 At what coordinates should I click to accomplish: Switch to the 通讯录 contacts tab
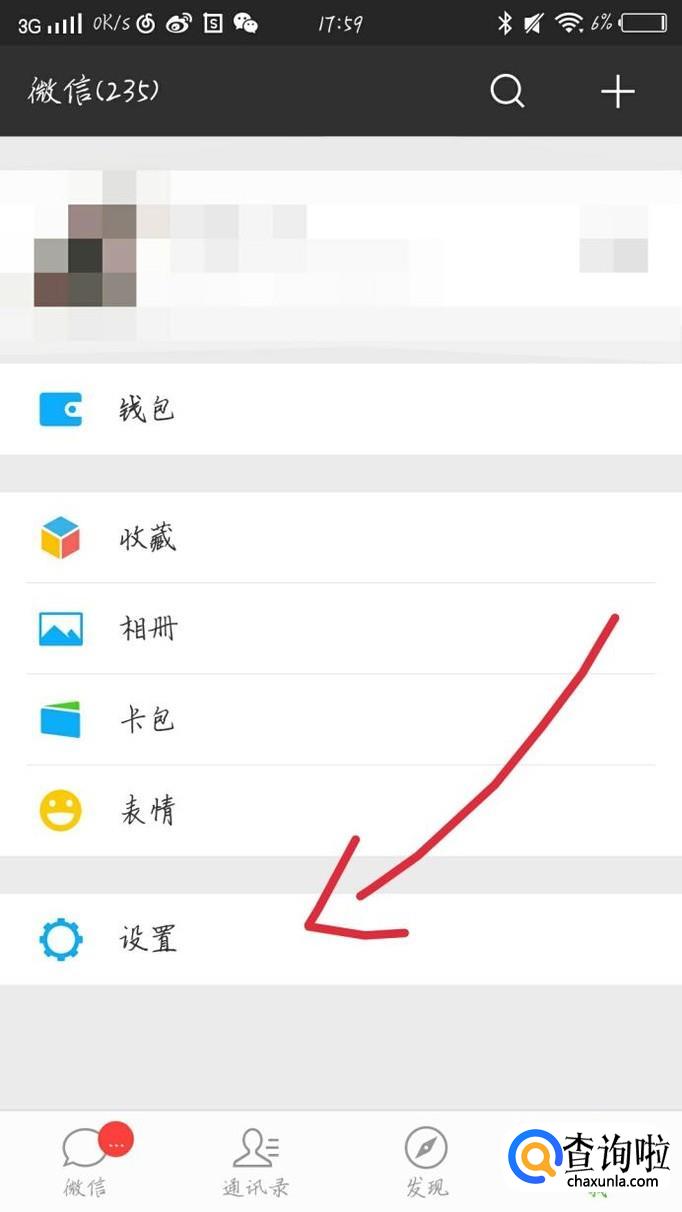click(x=256, y=1161)
